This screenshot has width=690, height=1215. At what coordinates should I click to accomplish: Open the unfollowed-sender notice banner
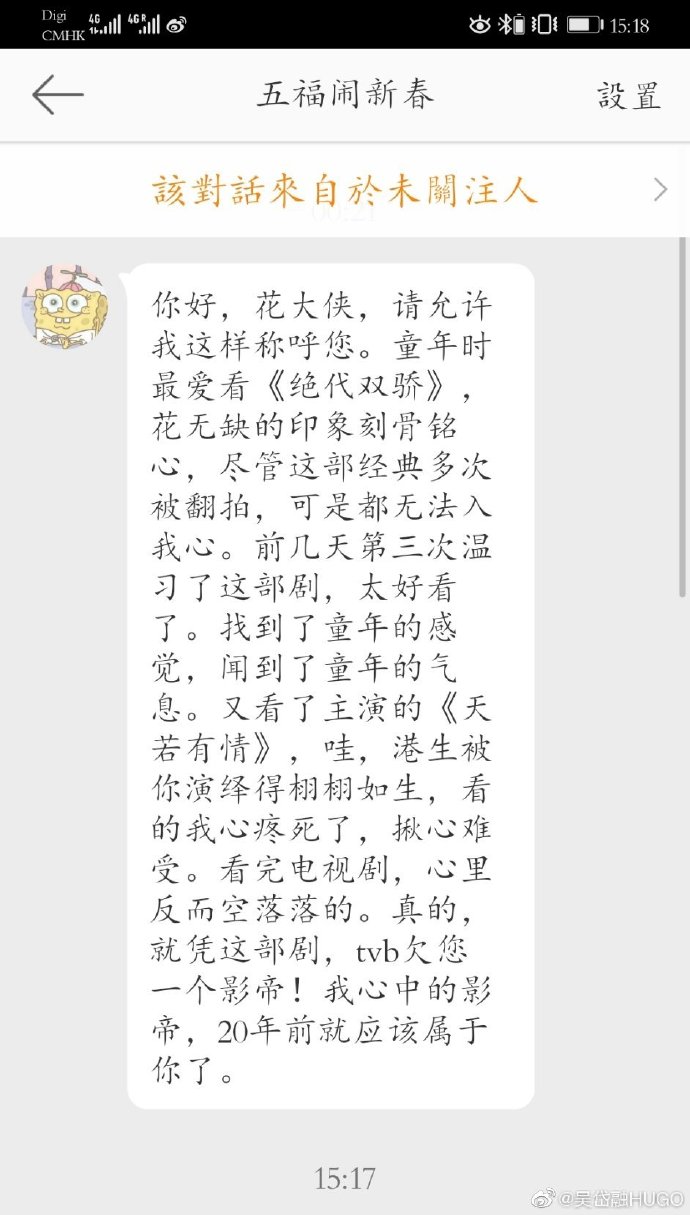345,189
